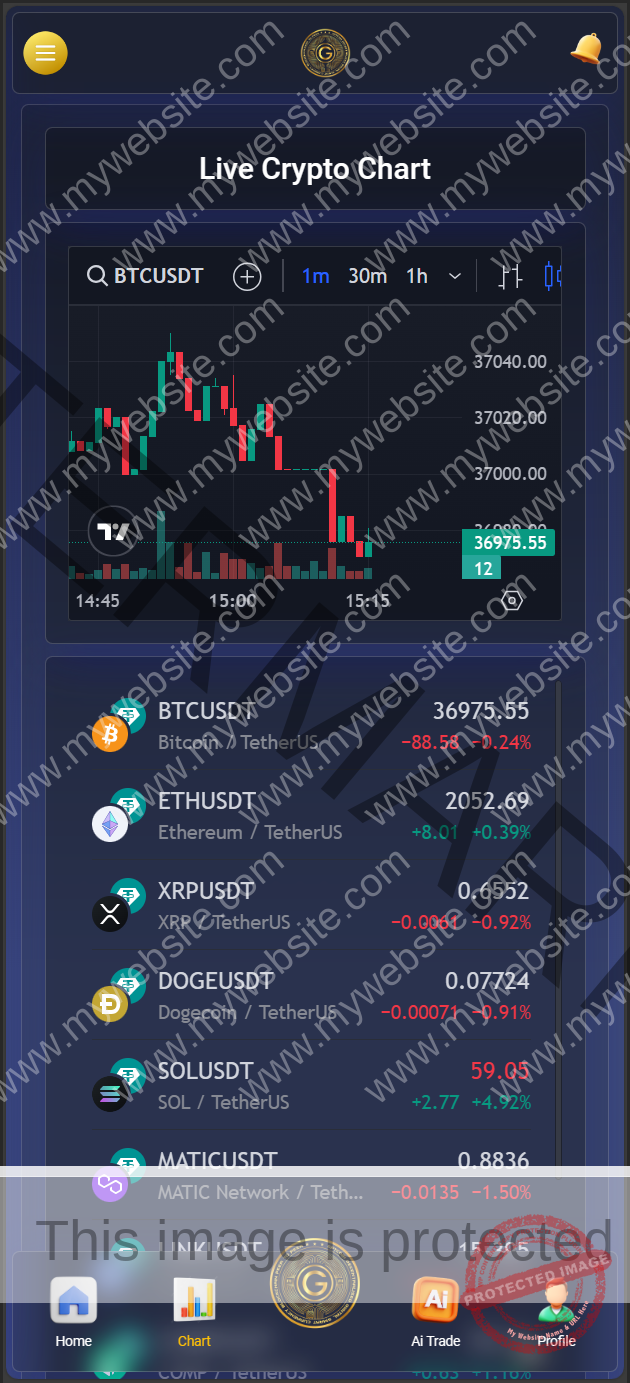Switch chart interval to 30m

(367, 276)
